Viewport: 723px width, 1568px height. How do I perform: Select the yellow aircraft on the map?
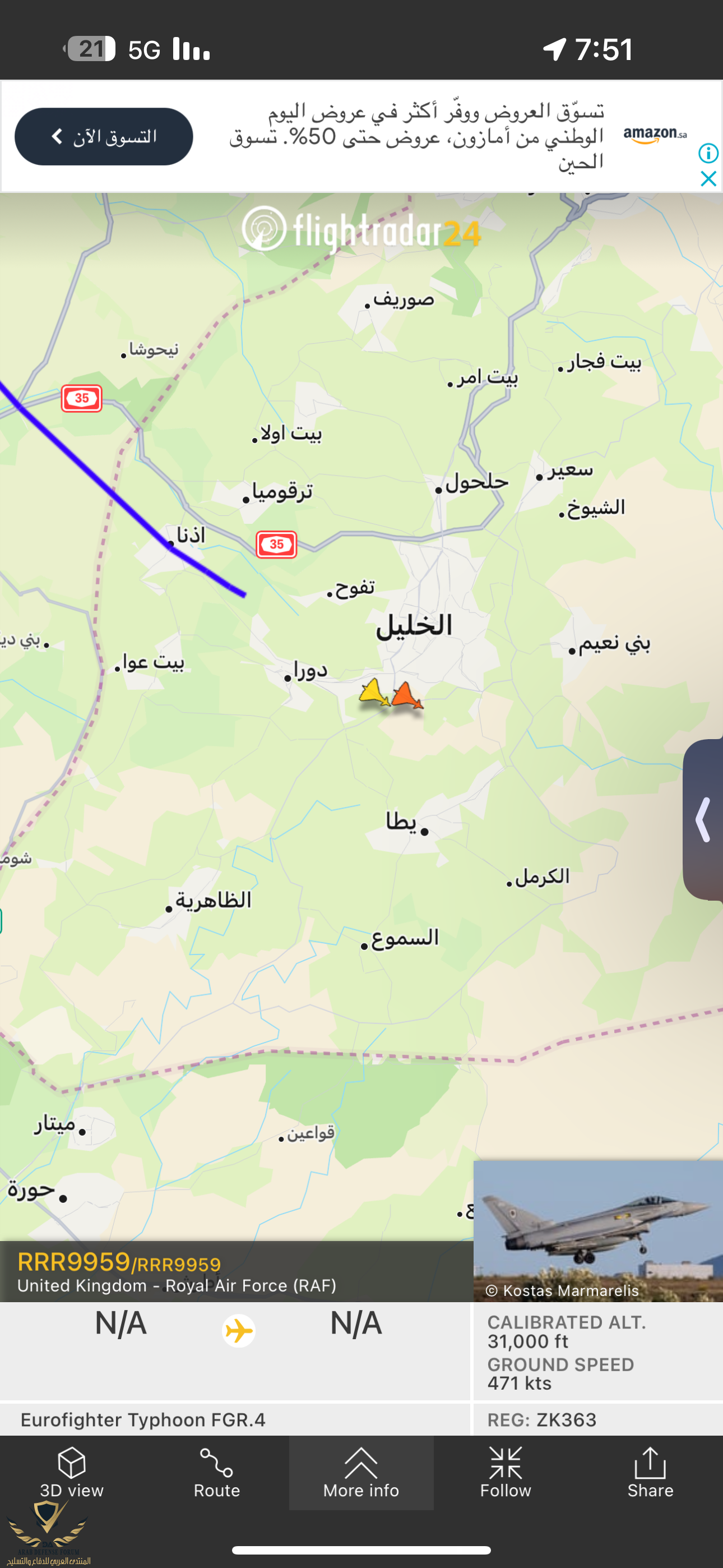coord(374,693)
